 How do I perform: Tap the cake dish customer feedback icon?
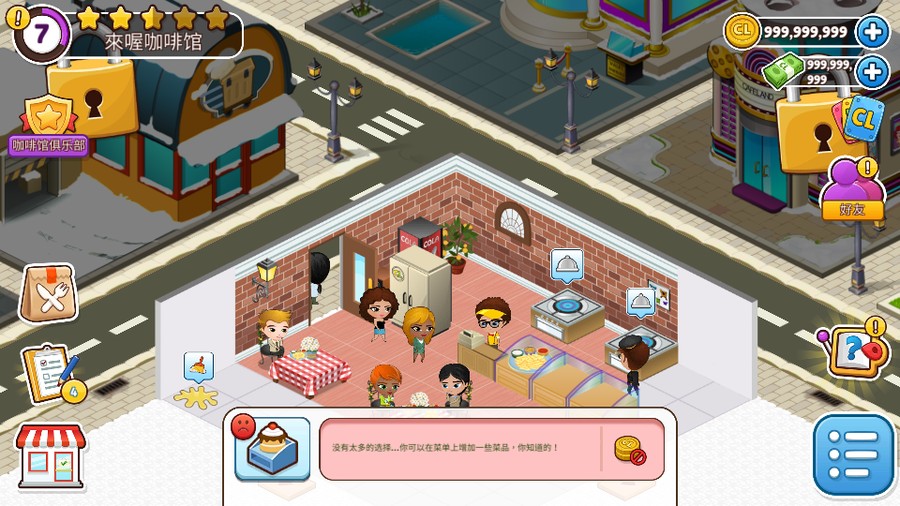pyautogui.click(x=272, y=447)
